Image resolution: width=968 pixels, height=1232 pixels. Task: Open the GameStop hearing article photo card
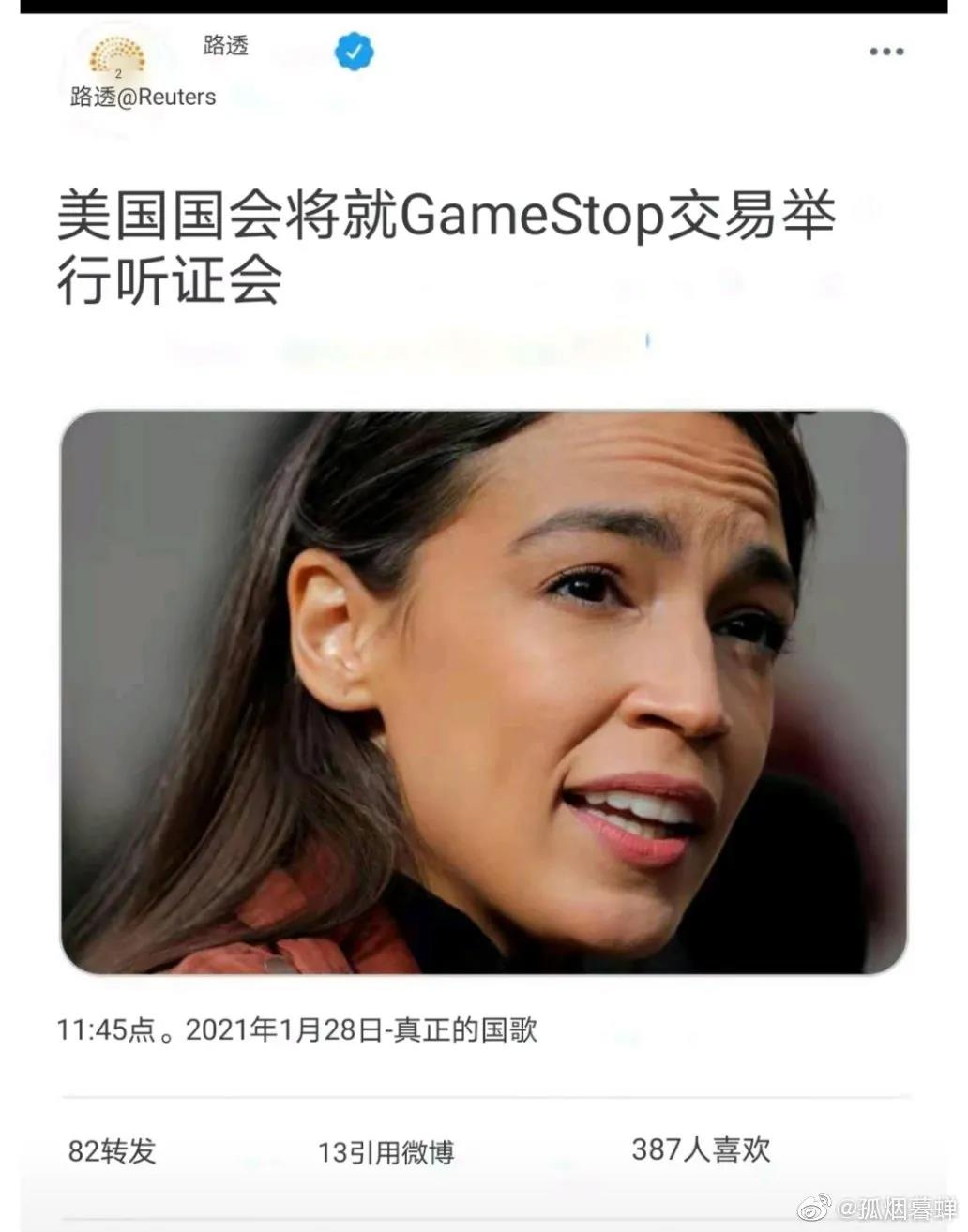(x=484, y=692)
